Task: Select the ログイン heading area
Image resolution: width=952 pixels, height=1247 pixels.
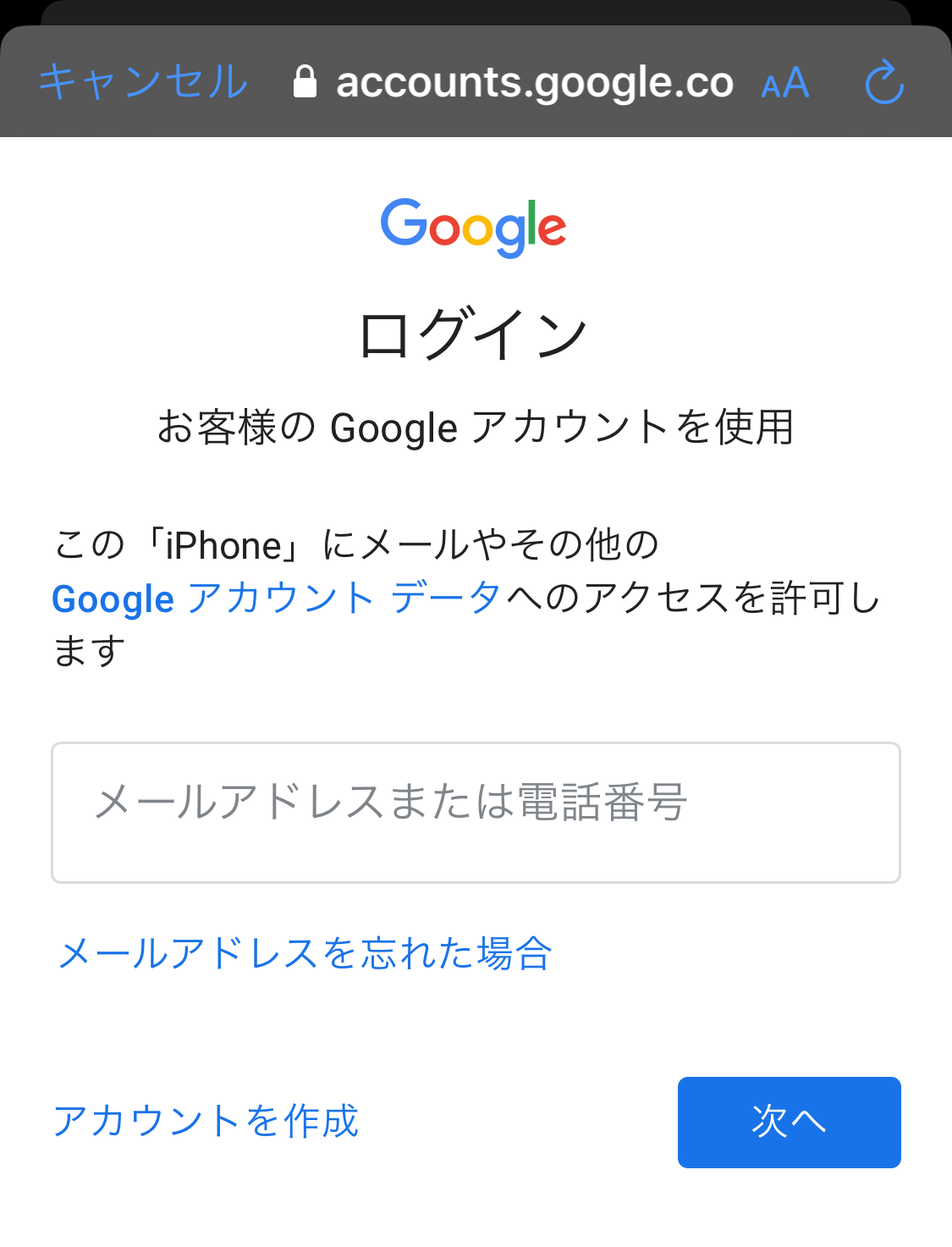Action: click(475, 334)
